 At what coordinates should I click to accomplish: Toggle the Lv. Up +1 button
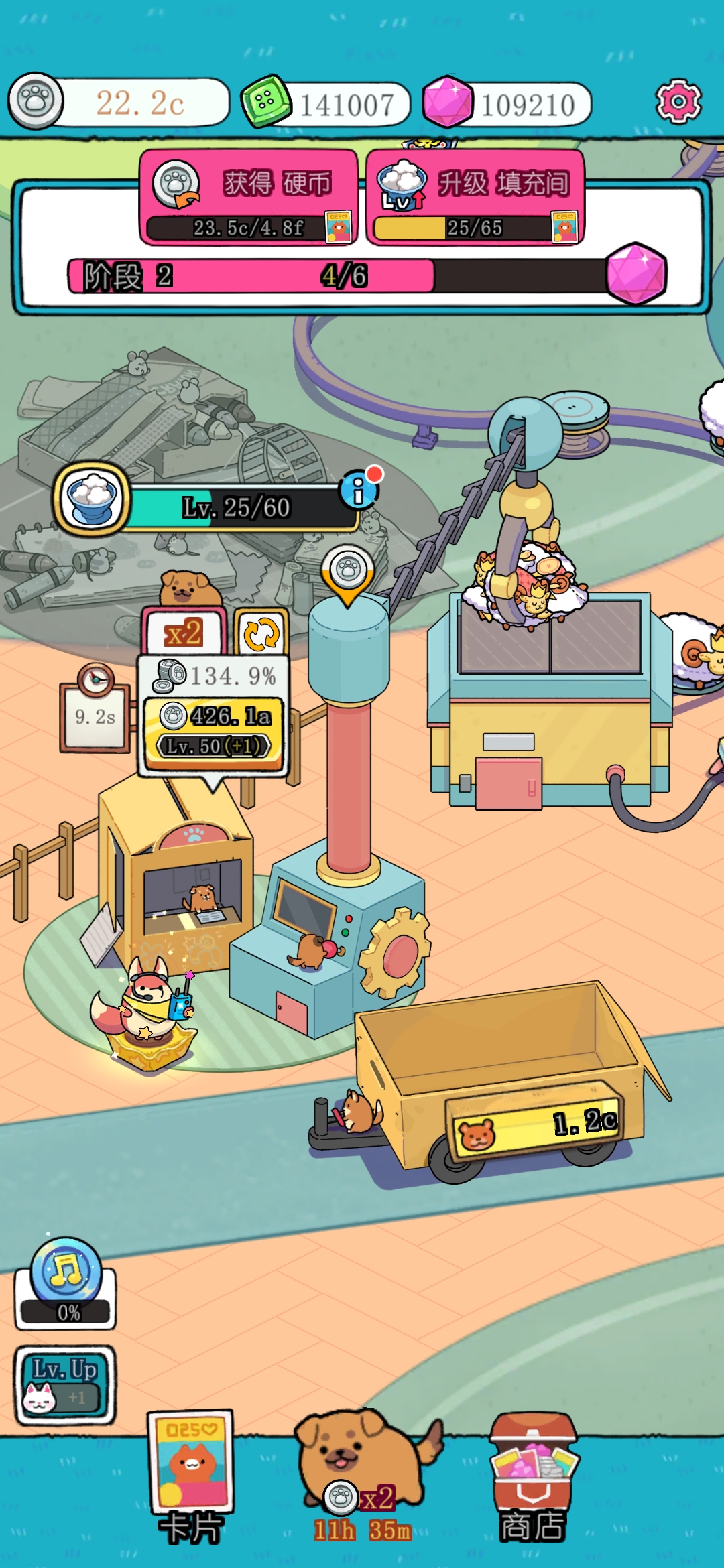pyautogui.click(x=66, y=1385)
